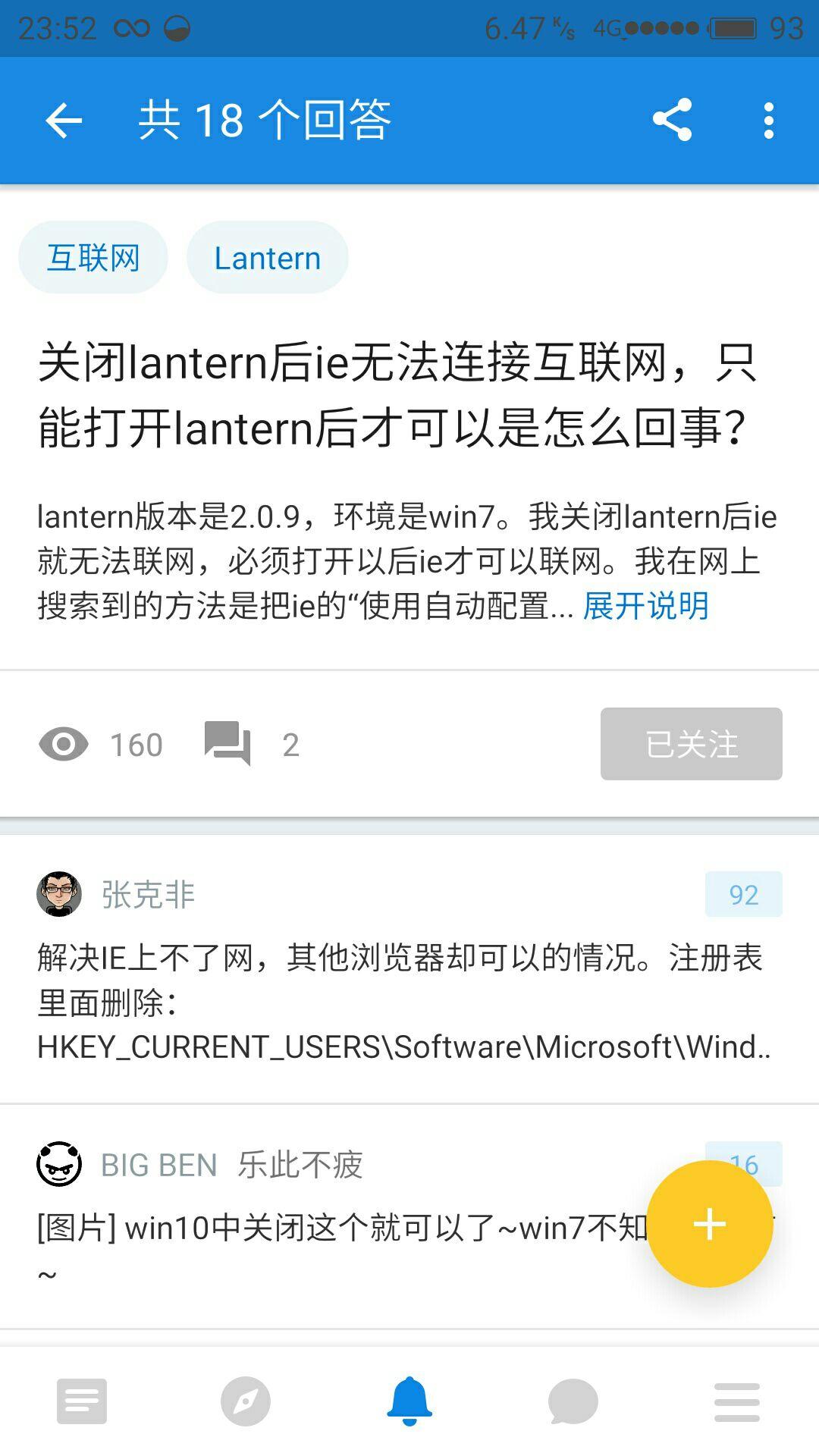The width and height of the screenshot is (819, 1456).
Task: Open the notifications bell tab
Action: click(409, 1401)
